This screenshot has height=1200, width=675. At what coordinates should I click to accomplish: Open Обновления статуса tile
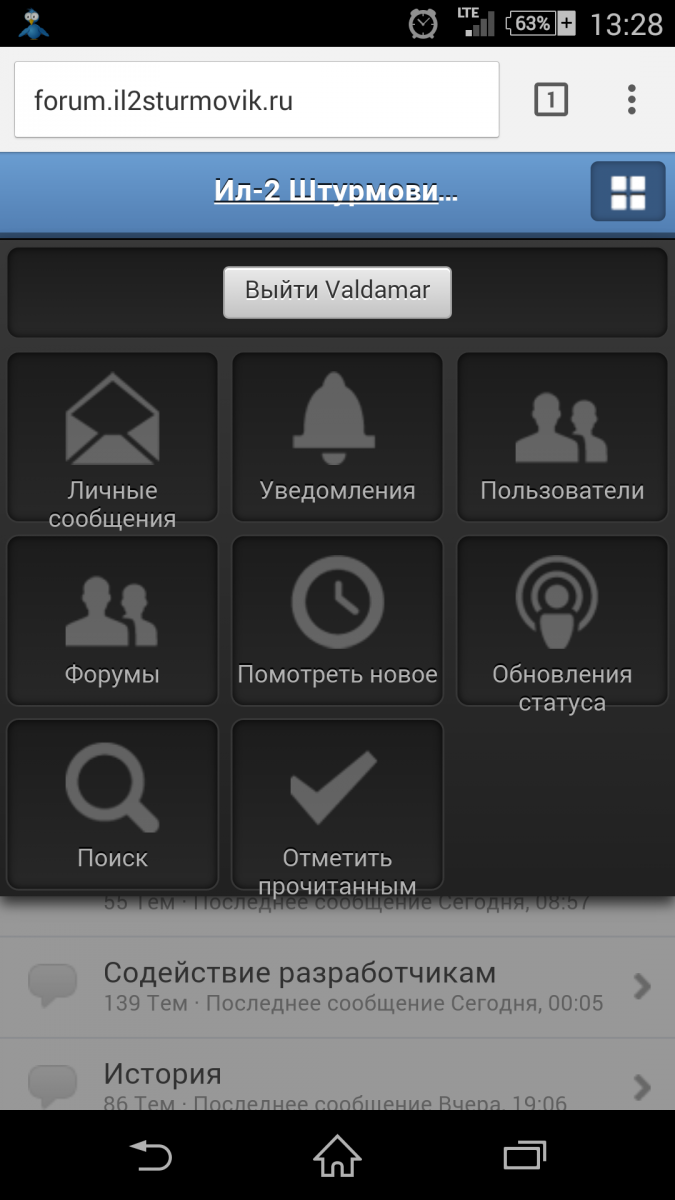562,621
